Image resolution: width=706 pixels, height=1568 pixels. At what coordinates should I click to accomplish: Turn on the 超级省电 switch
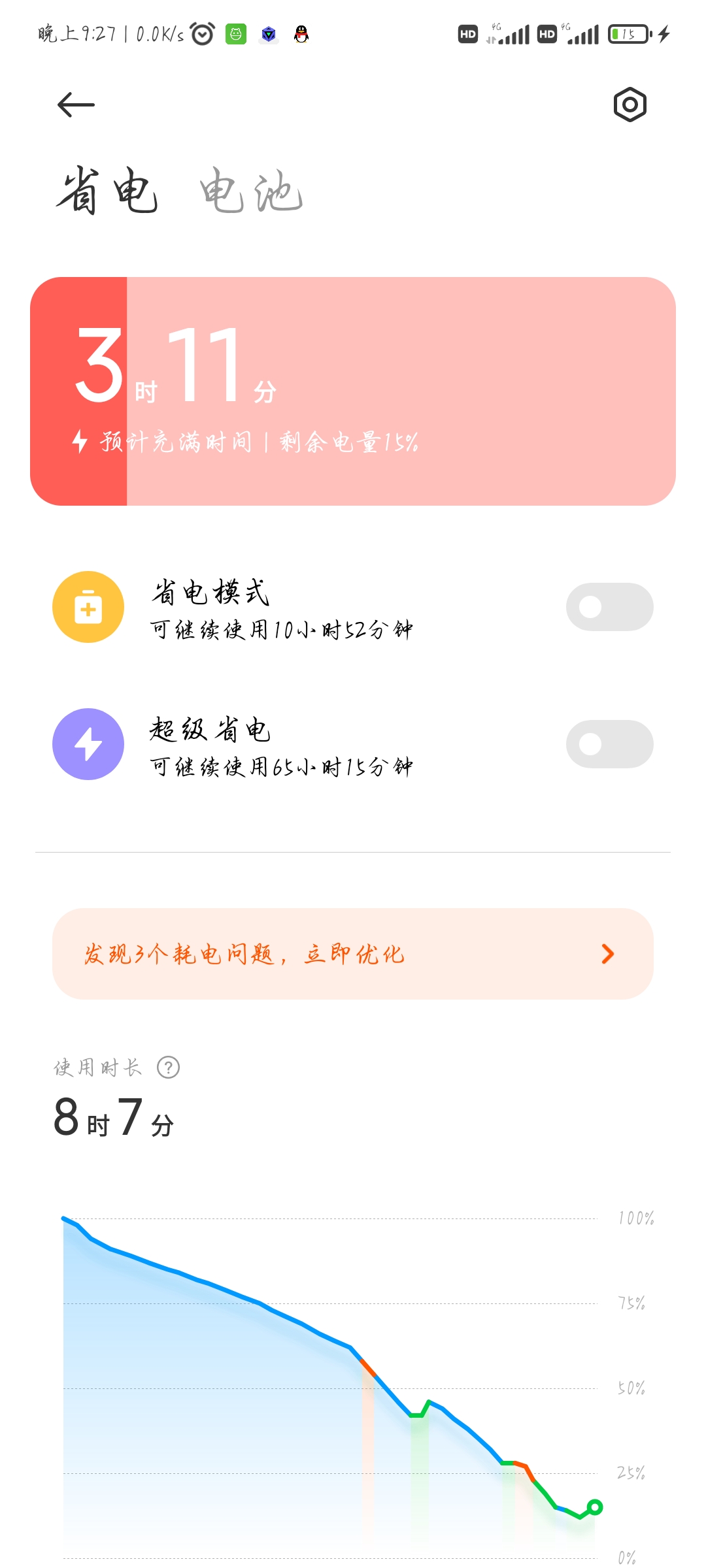click(x=609, y=744)
